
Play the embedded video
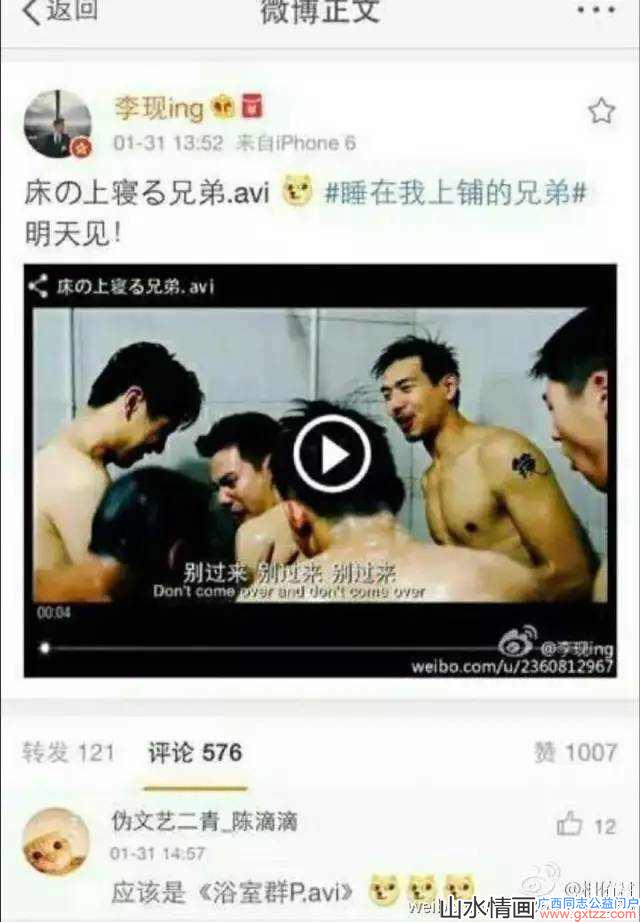click(332, 456)
